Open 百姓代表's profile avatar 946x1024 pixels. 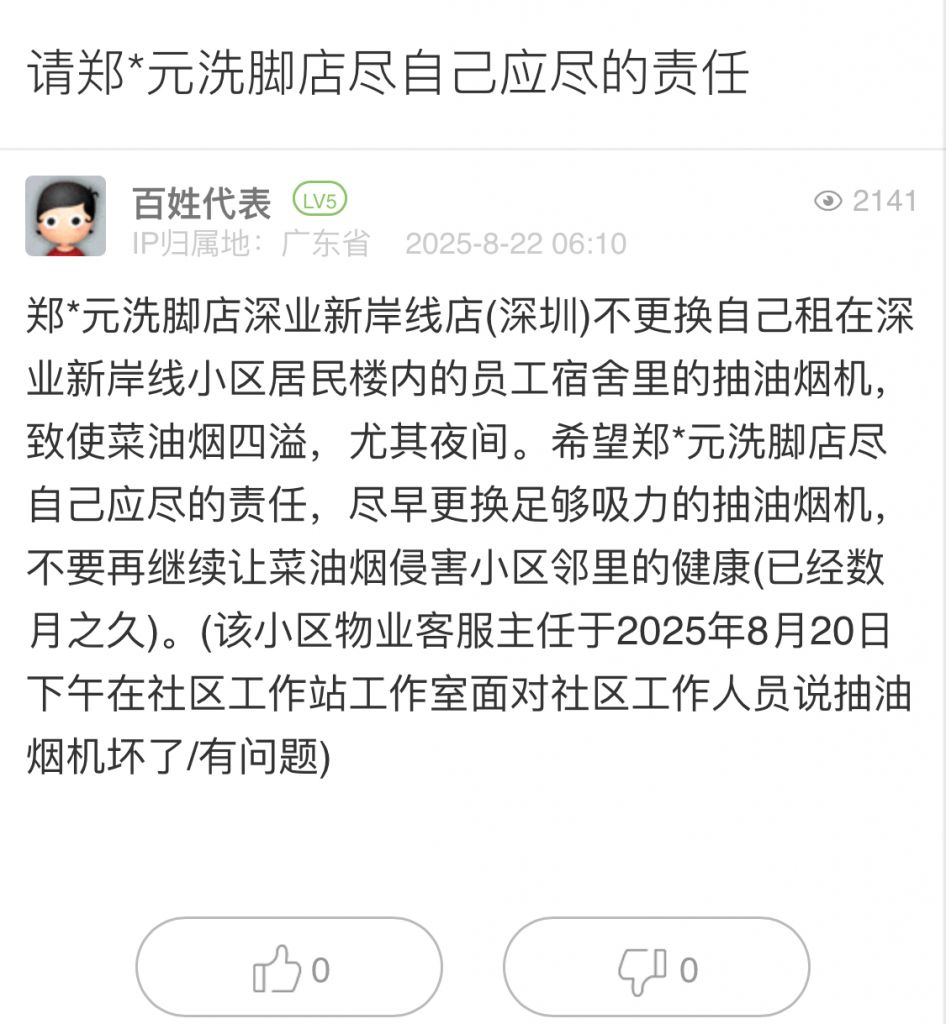[x=65, y=216]
